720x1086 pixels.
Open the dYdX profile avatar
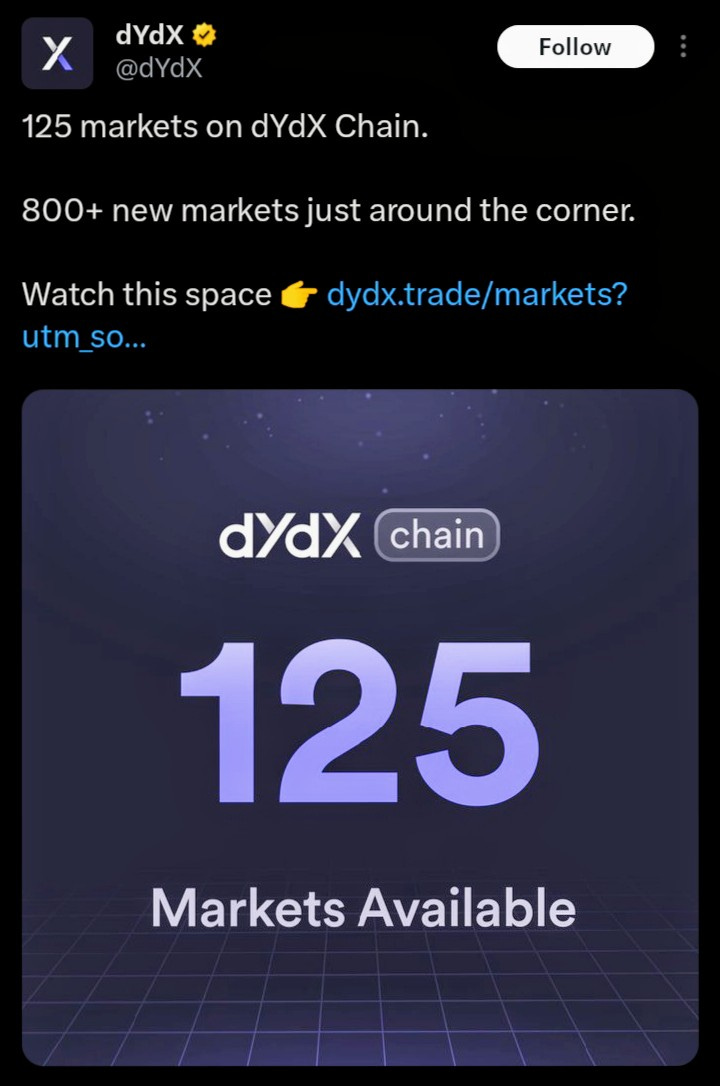click(57, 53)
